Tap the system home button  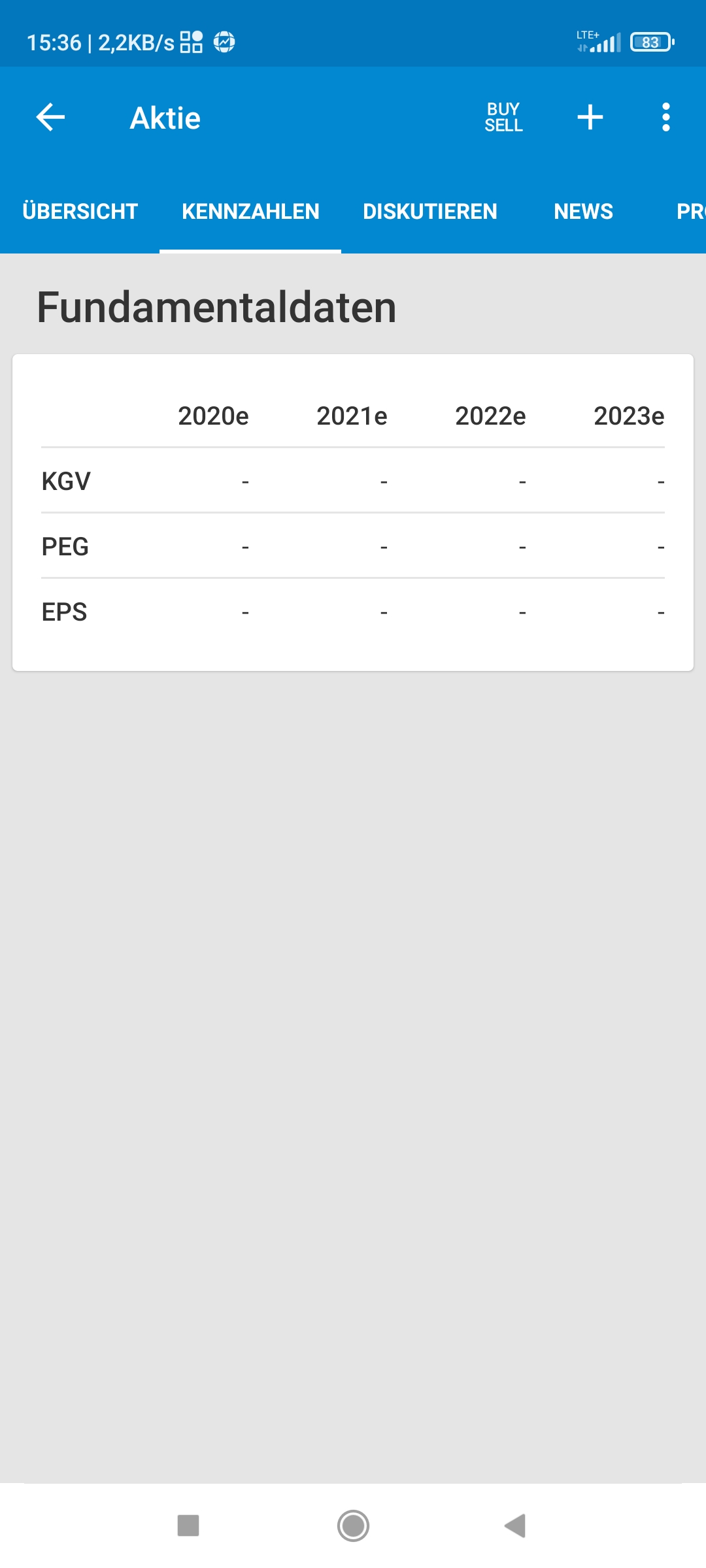coord(353,1526)
